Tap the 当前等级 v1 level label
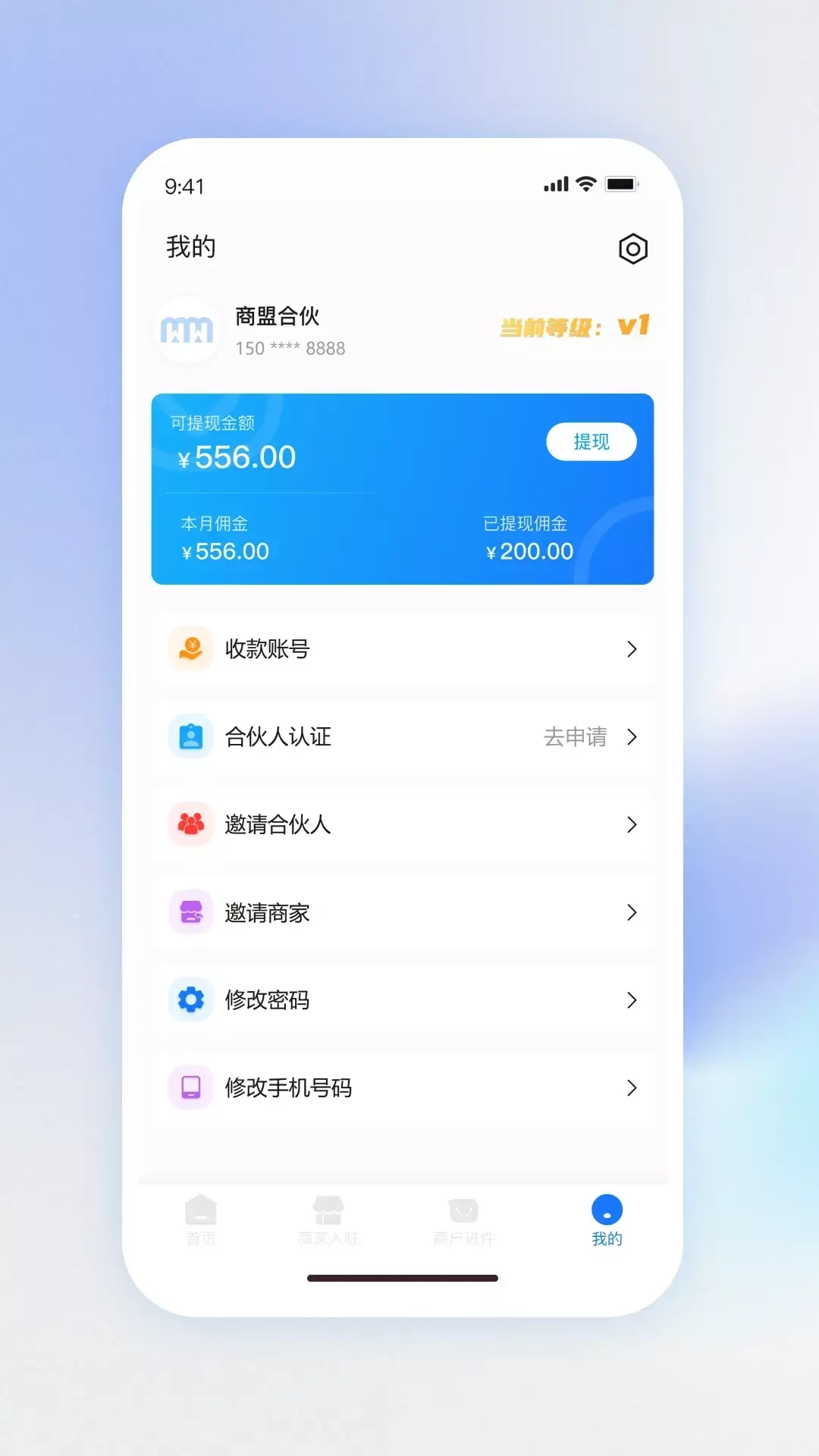 pyautogui.click(x=573, y=326)
